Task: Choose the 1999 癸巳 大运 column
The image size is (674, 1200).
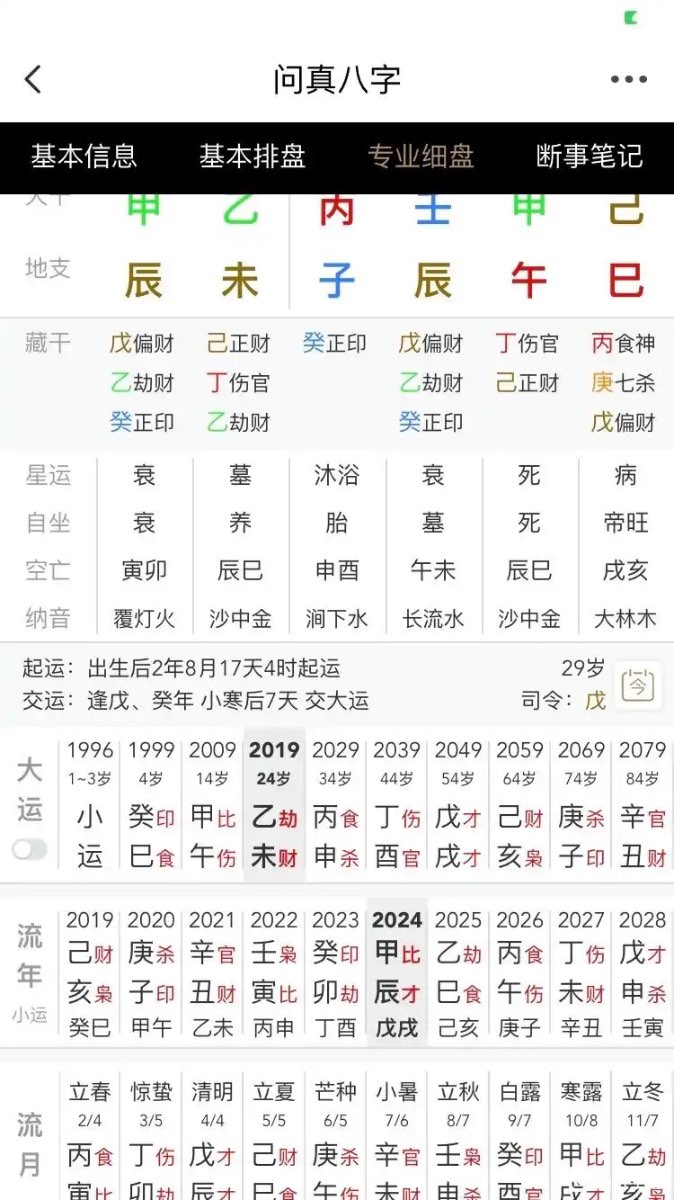Action: (151, 805)
